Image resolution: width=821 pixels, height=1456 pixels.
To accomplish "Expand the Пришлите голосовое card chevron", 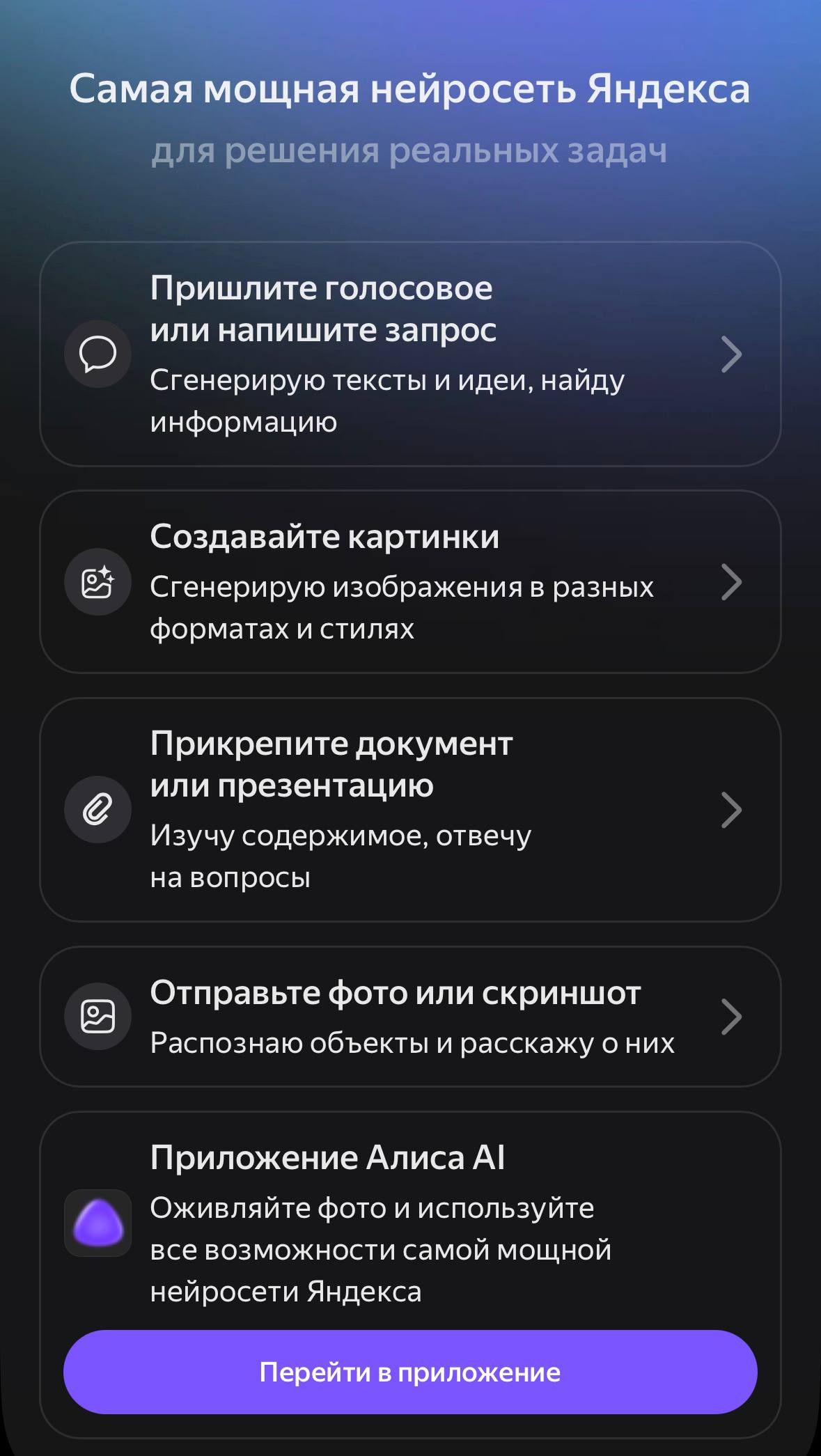I will pos(733,354).
